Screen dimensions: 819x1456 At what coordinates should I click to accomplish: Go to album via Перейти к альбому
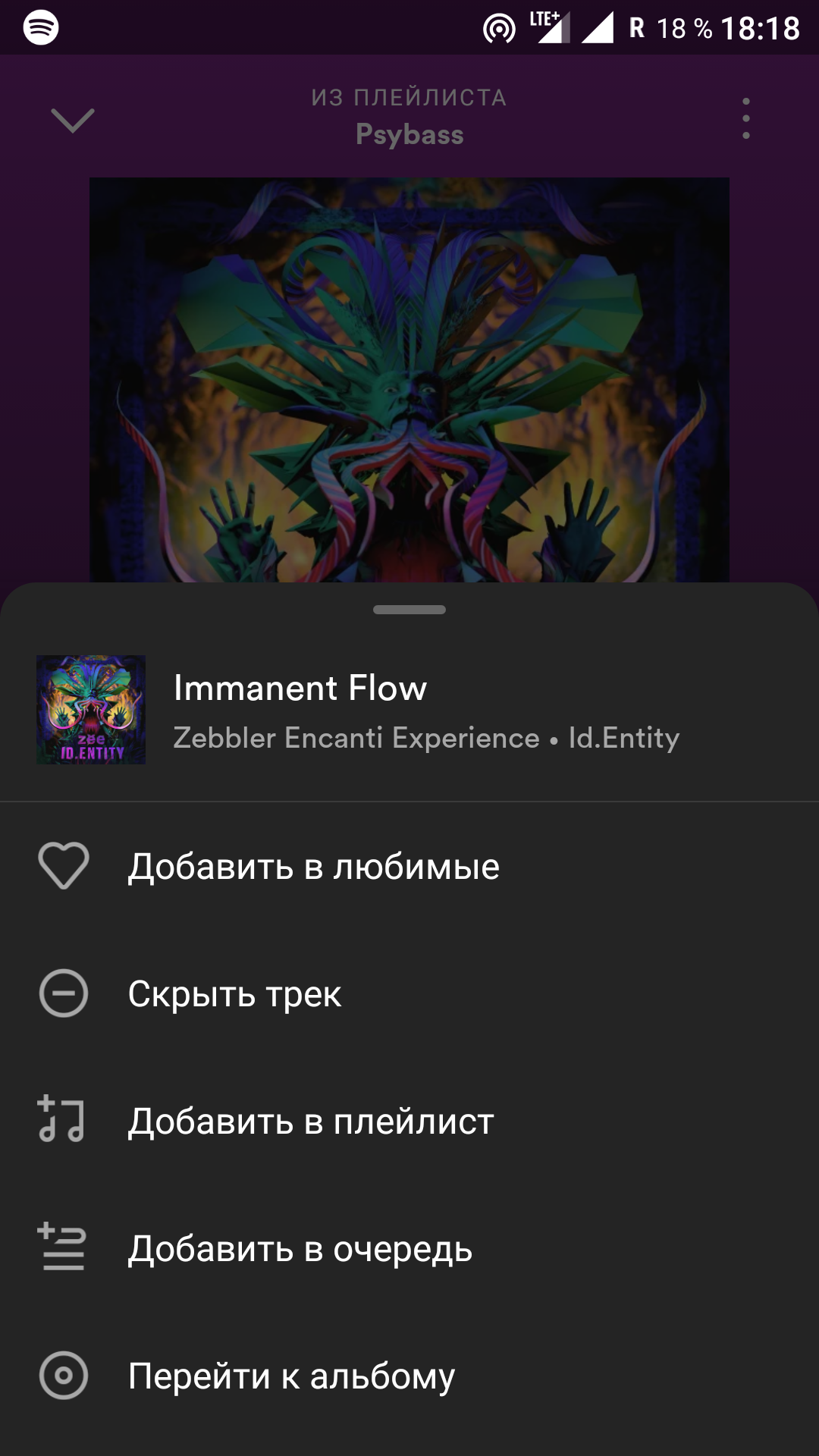point(291,1376)
